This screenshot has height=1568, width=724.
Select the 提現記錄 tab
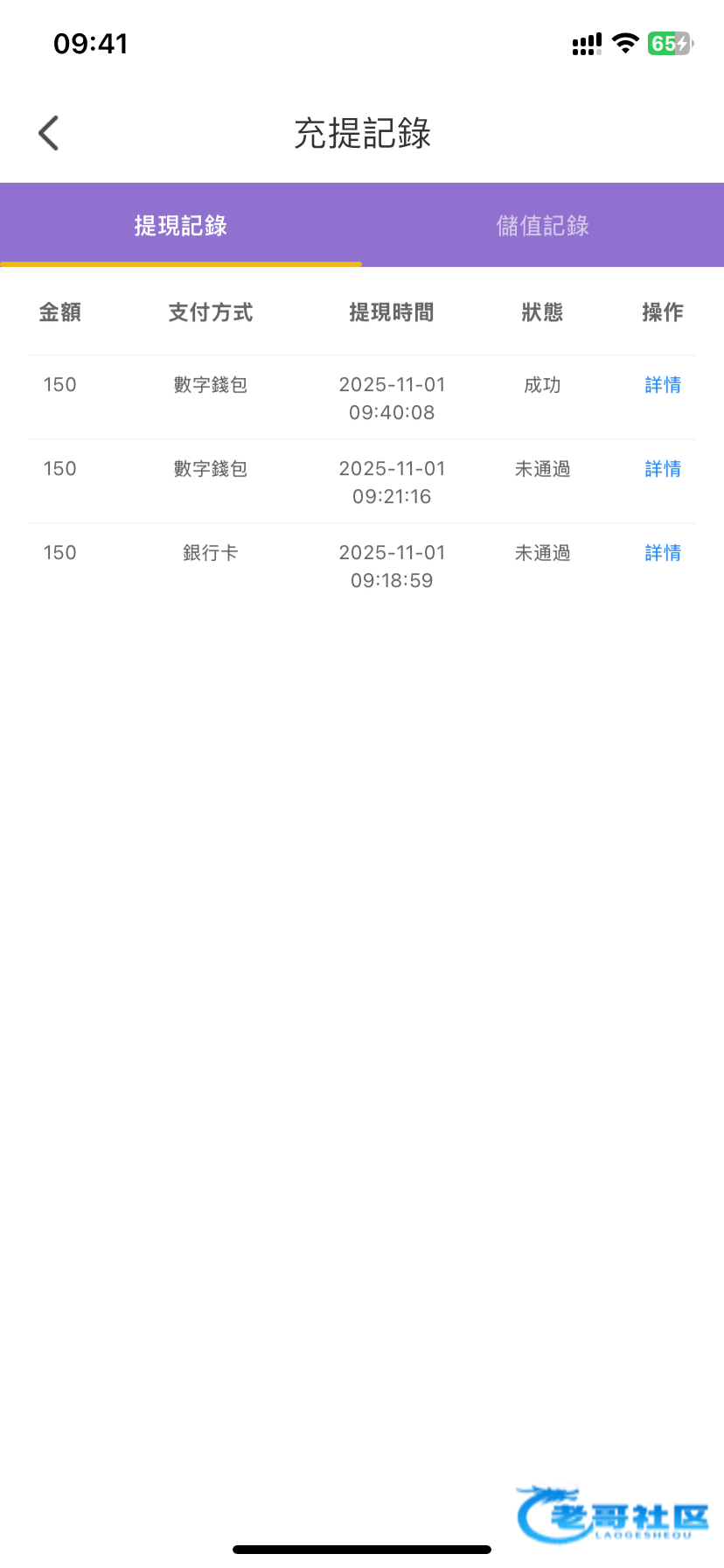(x=181, y=225)
